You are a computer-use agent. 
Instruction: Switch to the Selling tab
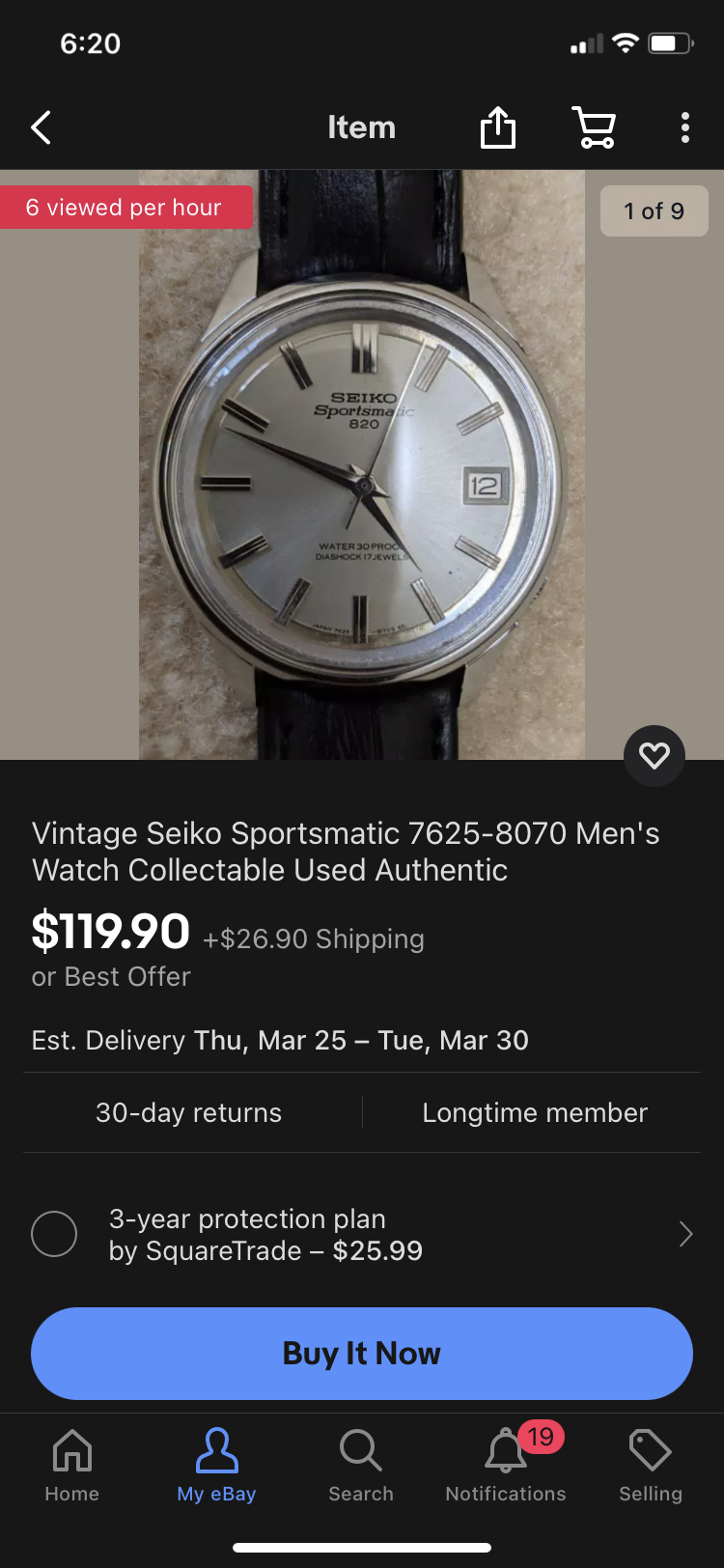(651, 1466)
